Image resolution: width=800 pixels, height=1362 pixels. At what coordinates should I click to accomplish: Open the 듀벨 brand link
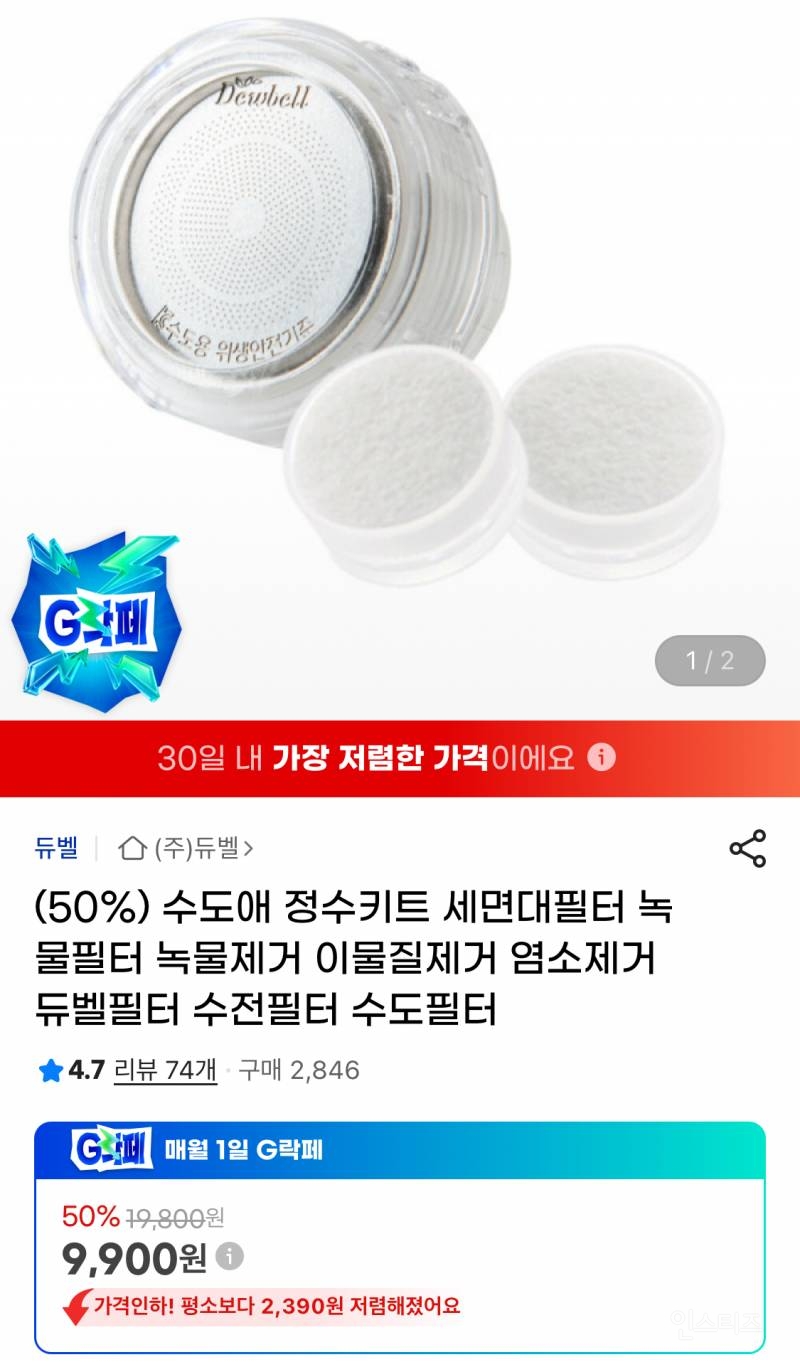pyautogui.click(x=55, y=849)
